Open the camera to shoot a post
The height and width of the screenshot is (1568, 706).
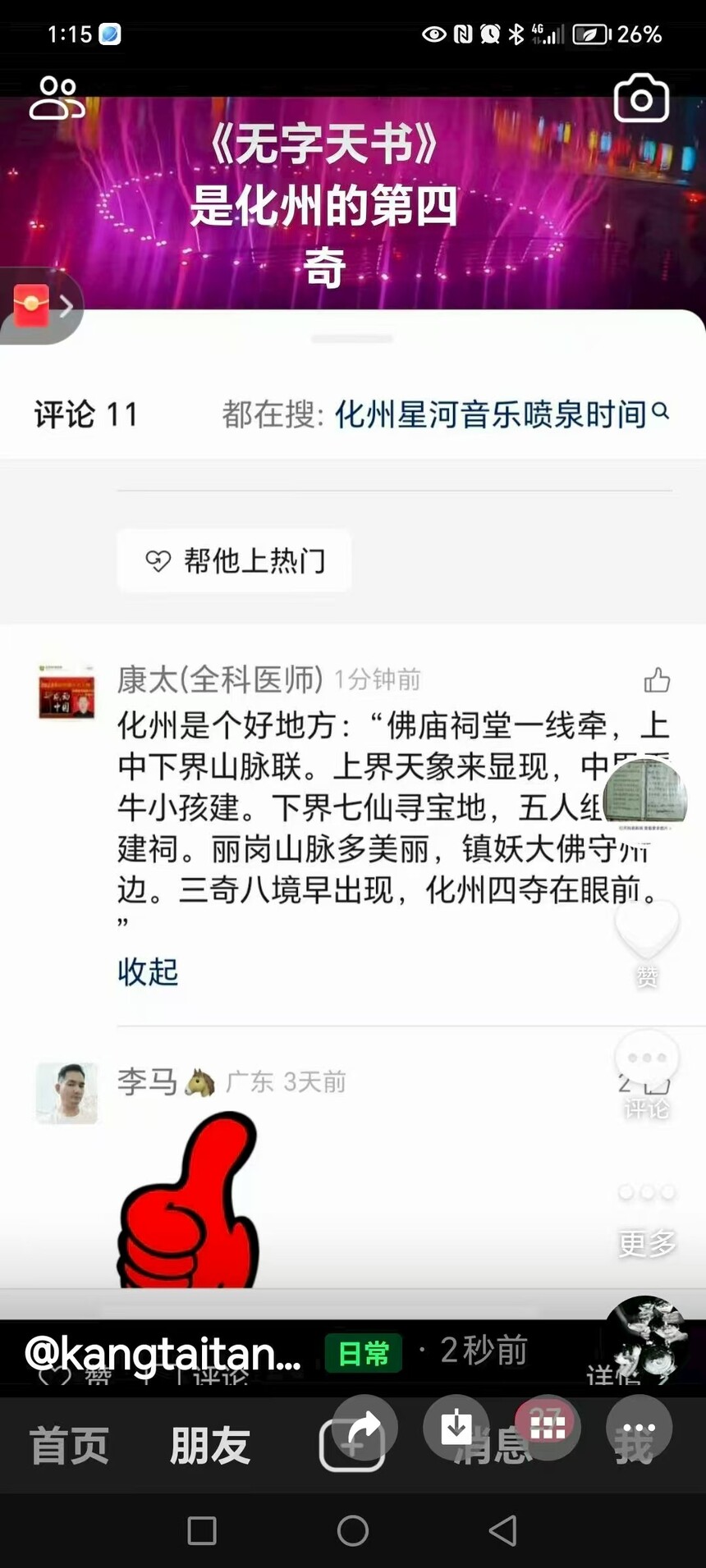point(641,98)
